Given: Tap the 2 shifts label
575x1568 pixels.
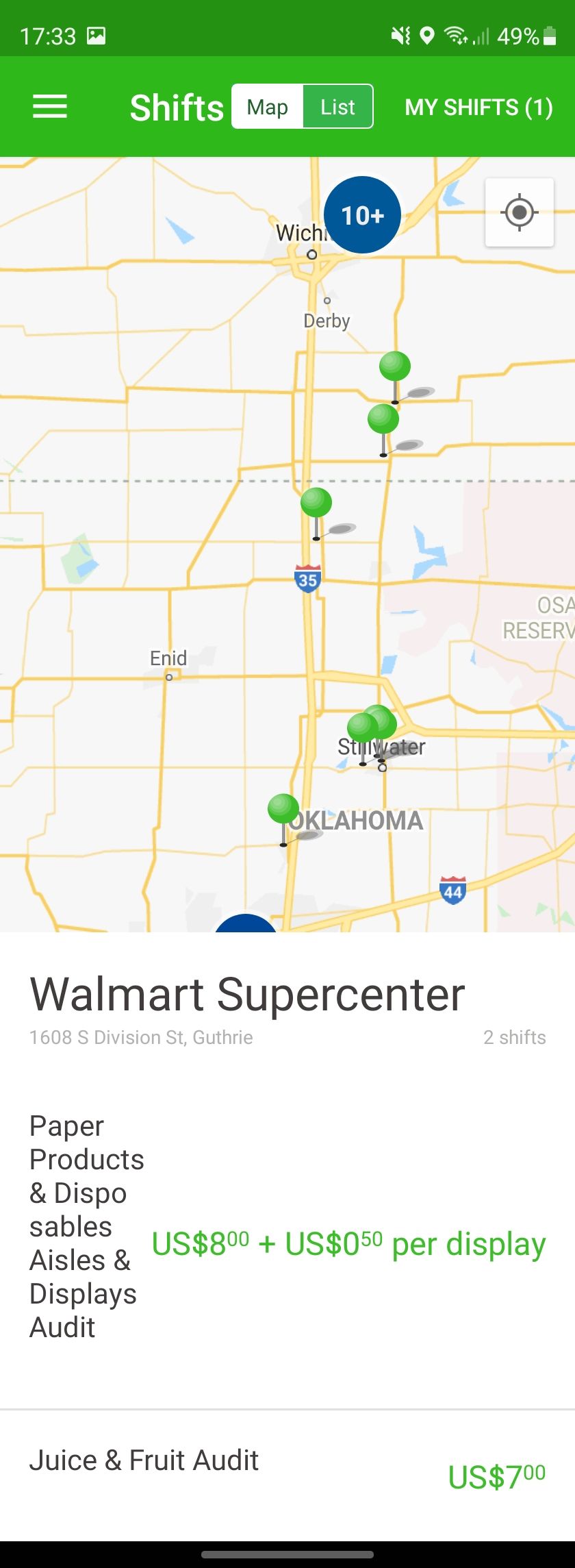Looking at the screenshot, I should pos(515,1037).
